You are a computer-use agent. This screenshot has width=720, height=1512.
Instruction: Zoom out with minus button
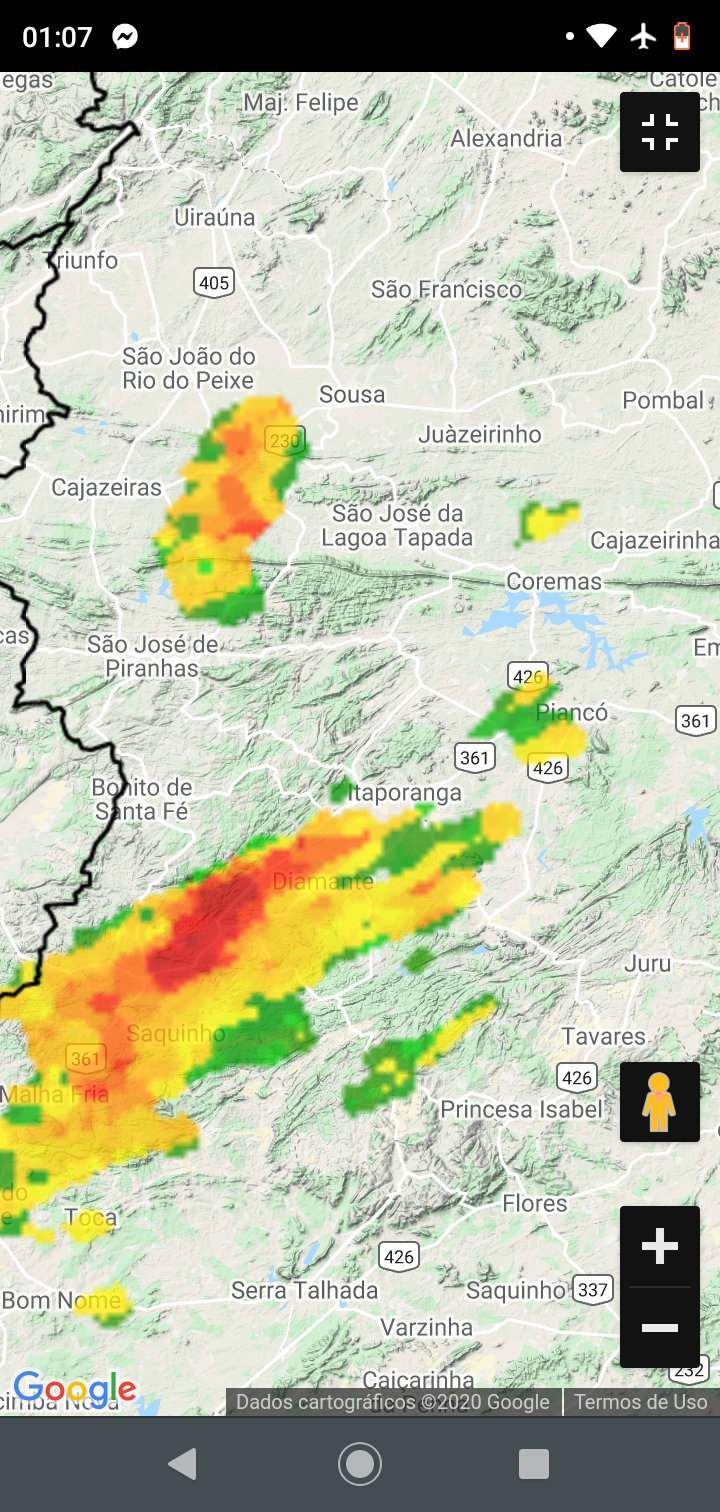coord(660,1328)
